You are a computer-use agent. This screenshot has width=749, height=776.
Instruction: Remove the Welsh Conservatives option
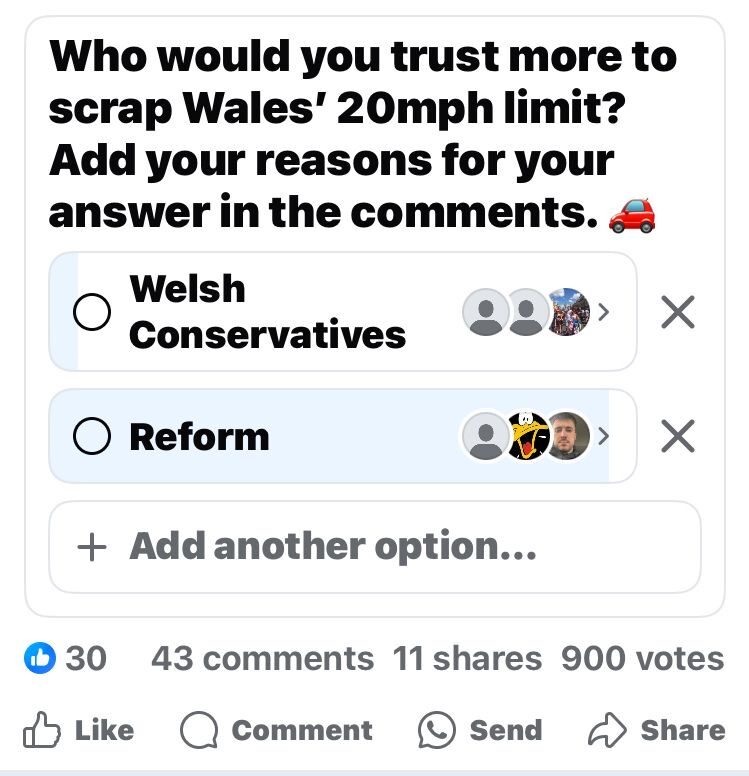point(678,313)
